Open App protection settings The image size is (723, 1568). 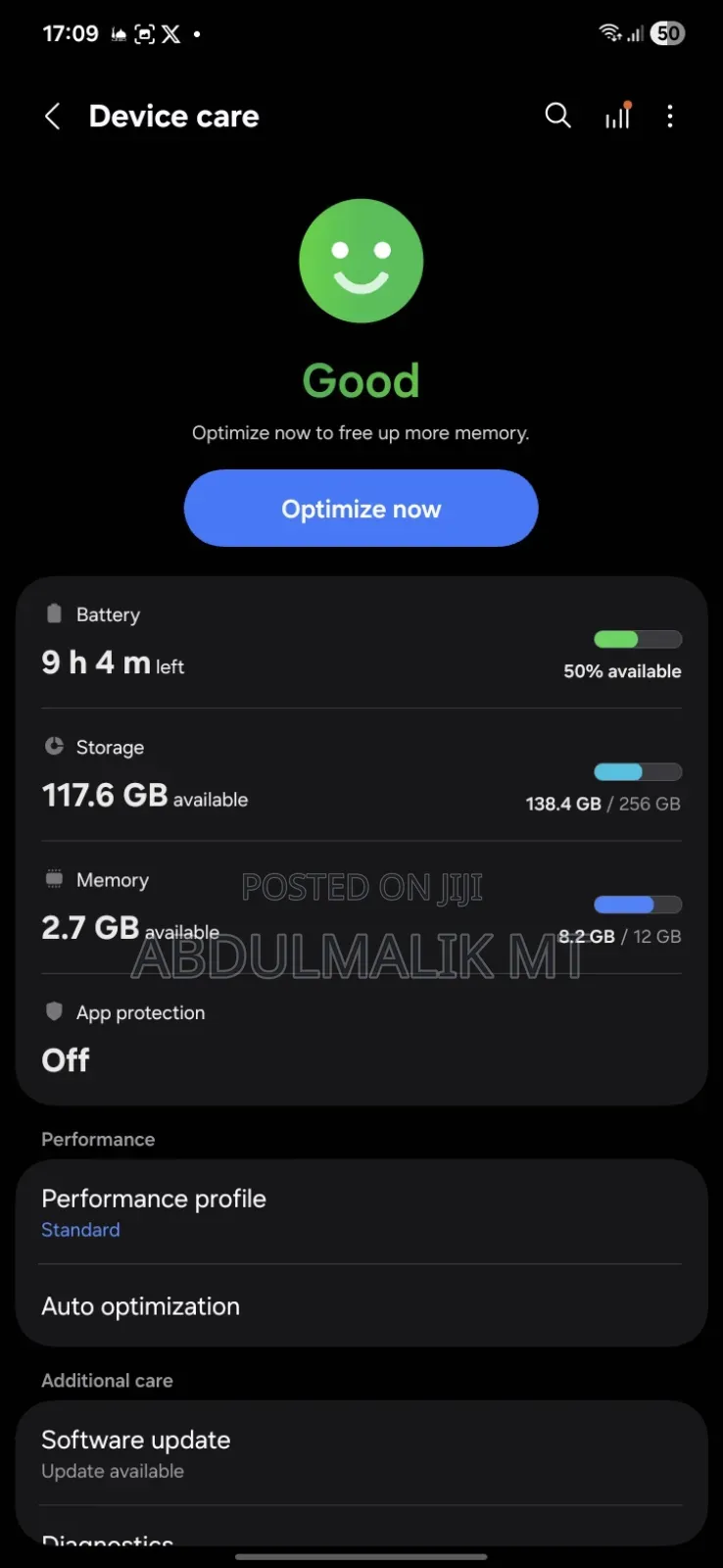point(361,1039)
